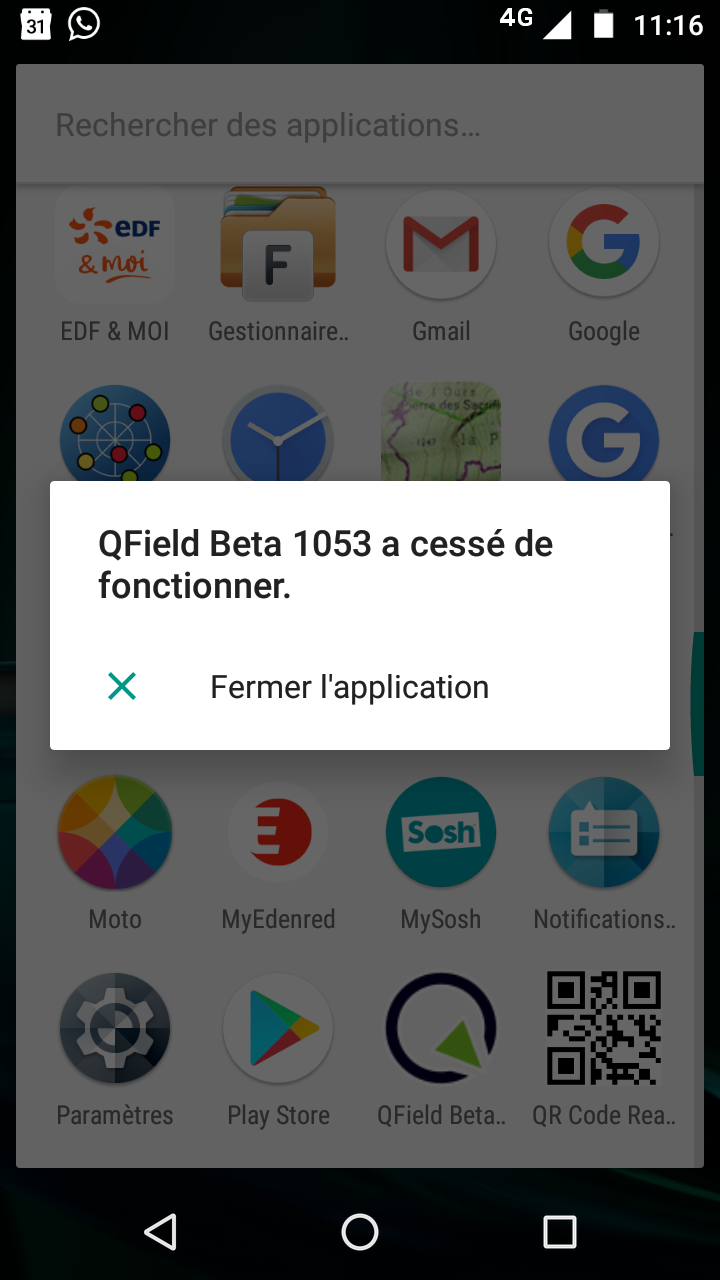The height and width of the screenshot is (1280, 720).
Task: Launch MyEdenred
Action: 277,831
